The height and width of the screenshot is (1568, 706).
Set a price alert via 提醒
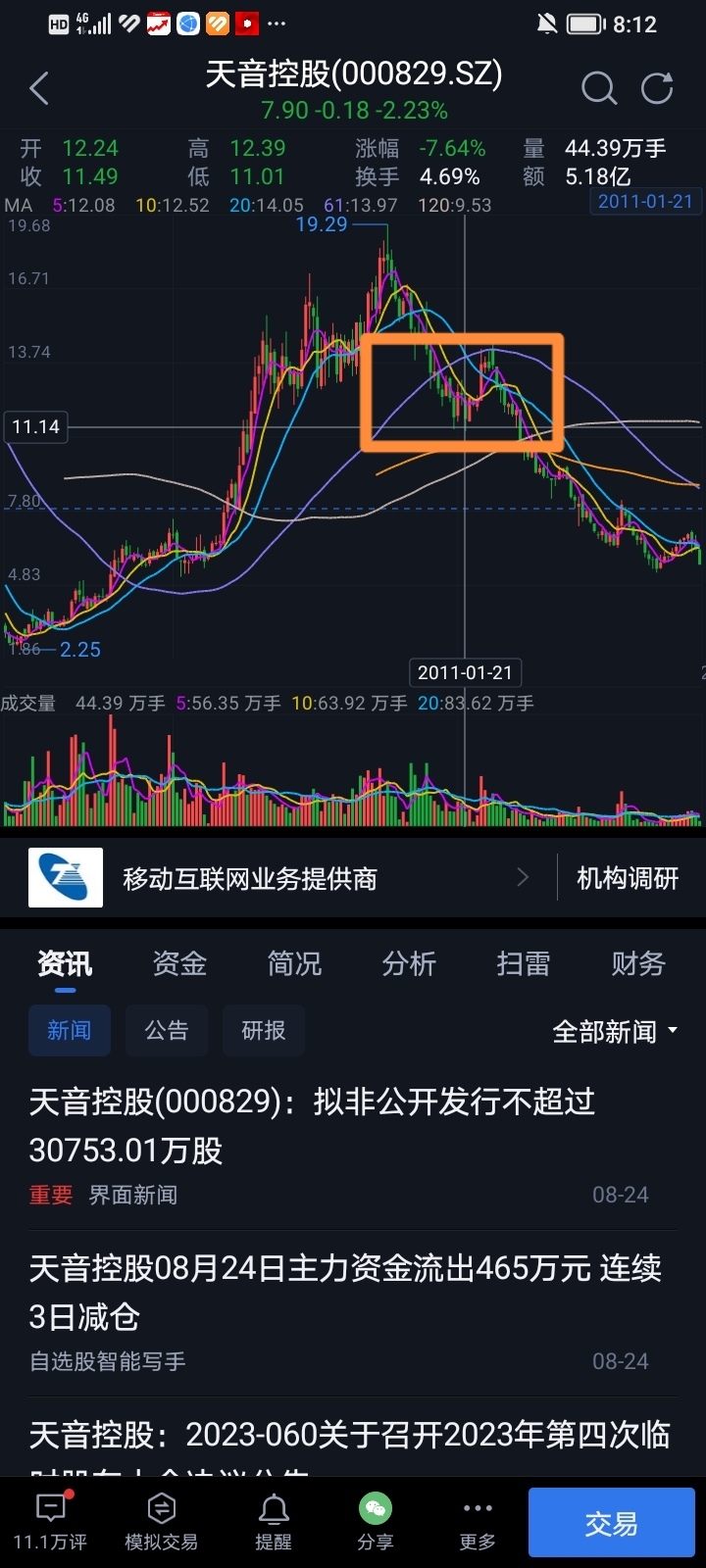(x=274, y=1522)
